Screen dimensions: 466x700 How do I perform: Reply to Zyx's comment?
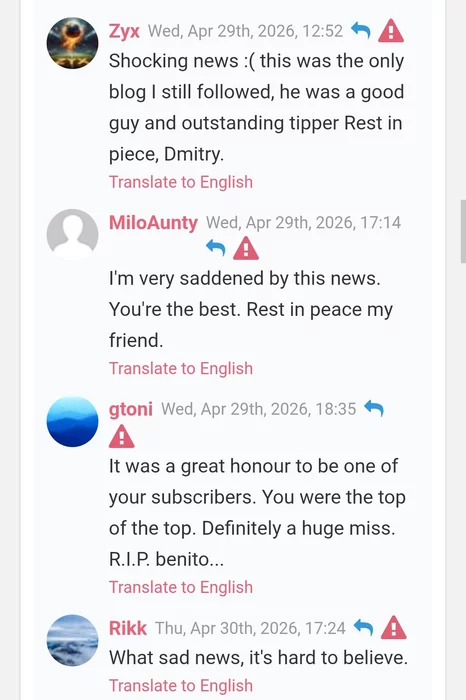click(361, 31)
